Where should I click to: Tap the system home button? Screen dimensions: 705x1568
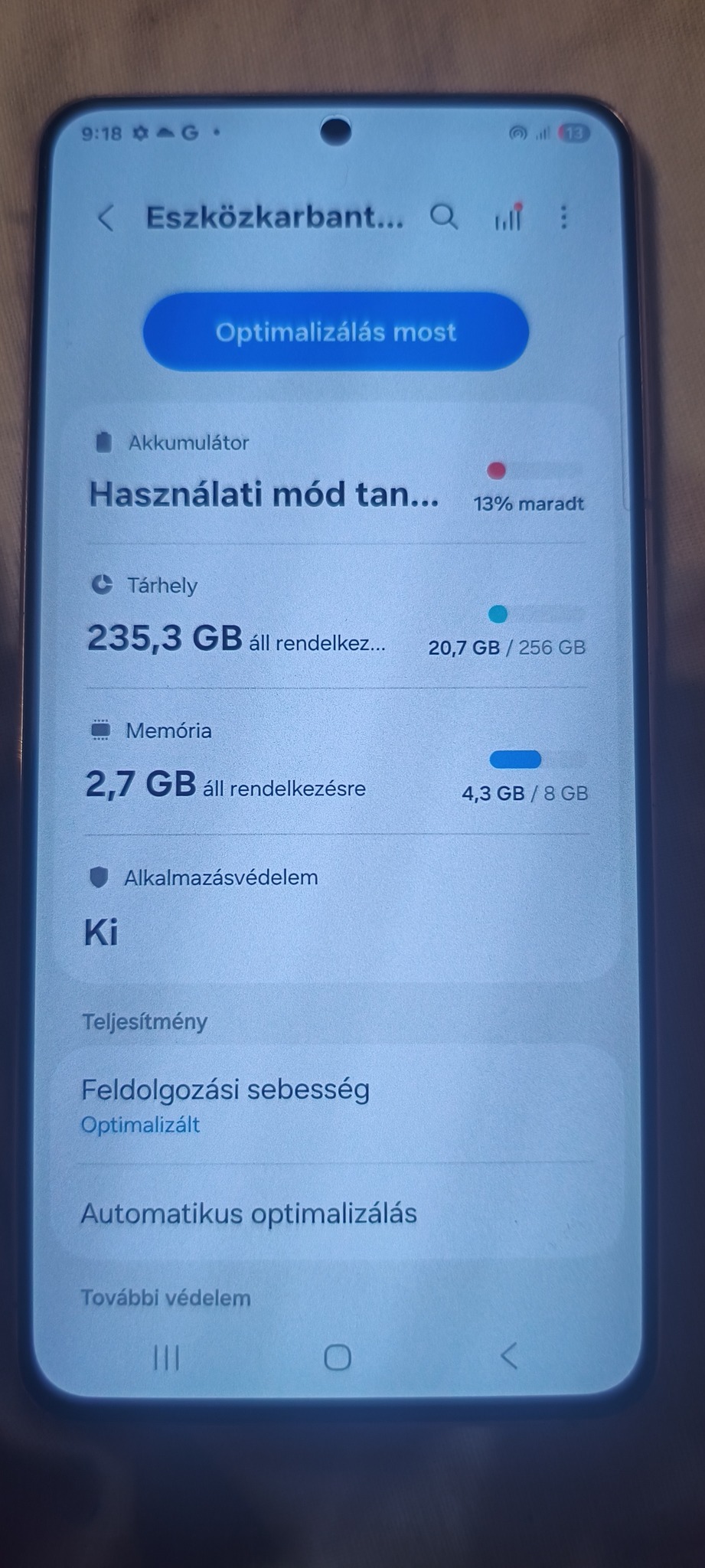(x=338, y=1357)
